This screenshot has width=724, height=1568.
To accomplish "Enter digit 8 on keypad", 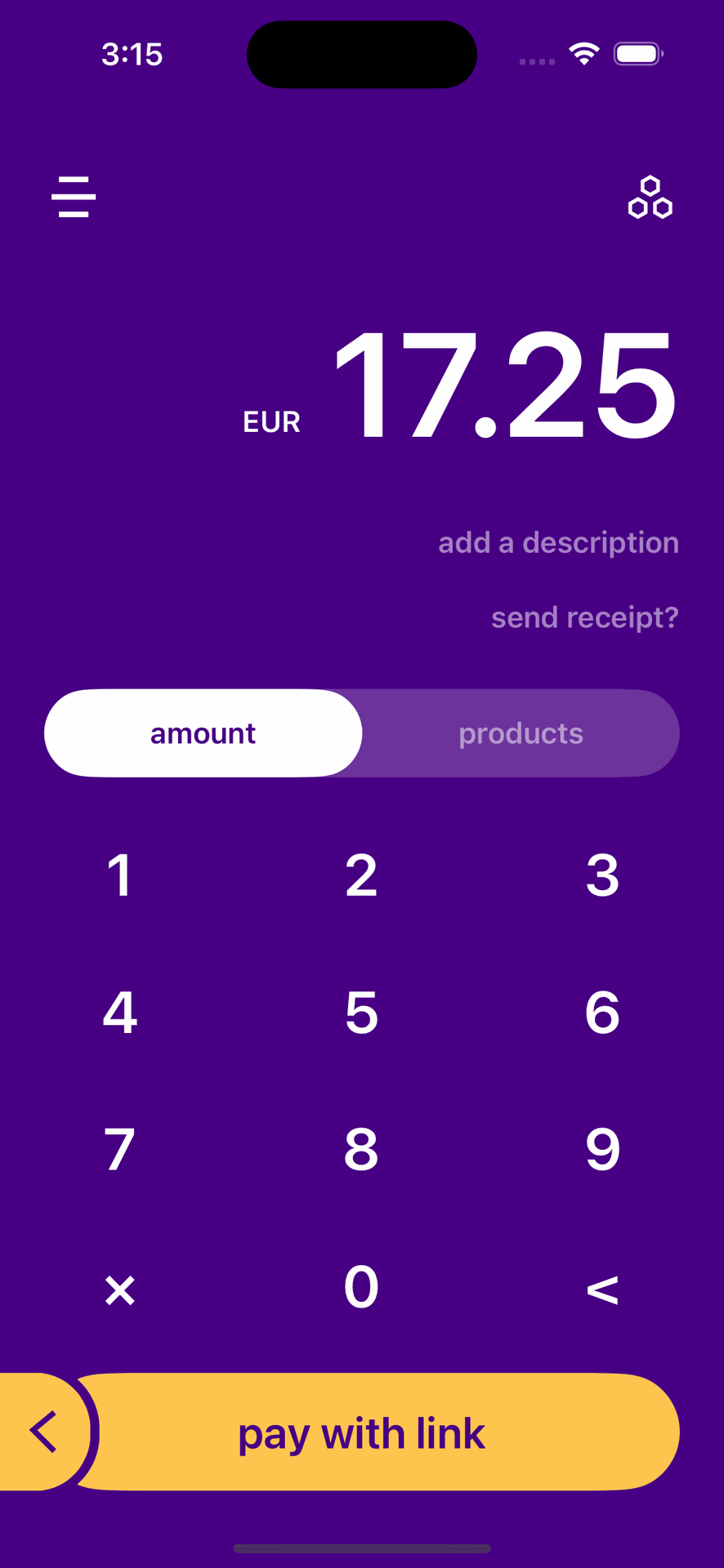I will pos(361,1150).
